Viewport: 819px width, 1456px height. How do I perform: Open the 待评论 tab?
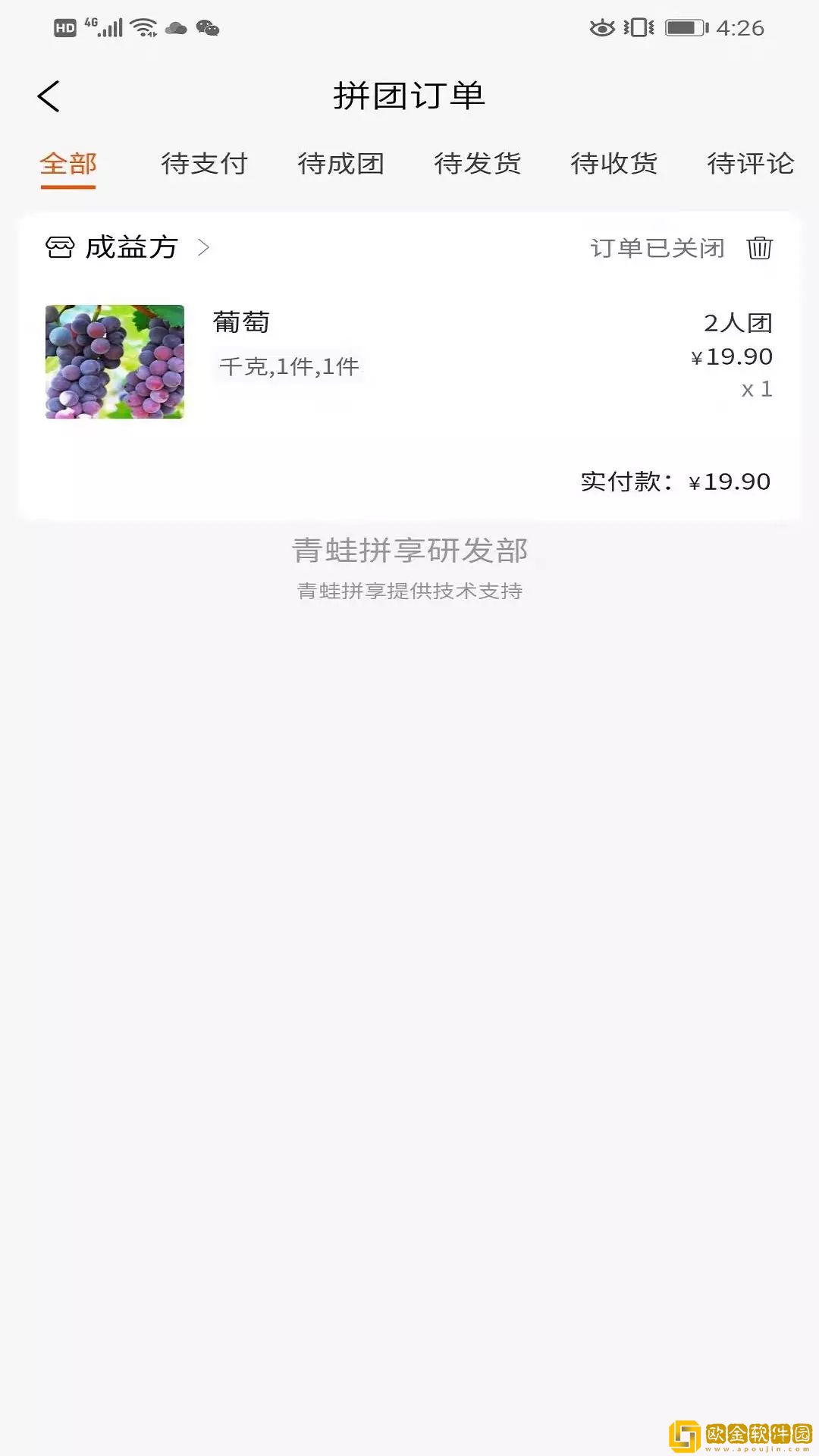pyautogui.click(x=750, y=164)
